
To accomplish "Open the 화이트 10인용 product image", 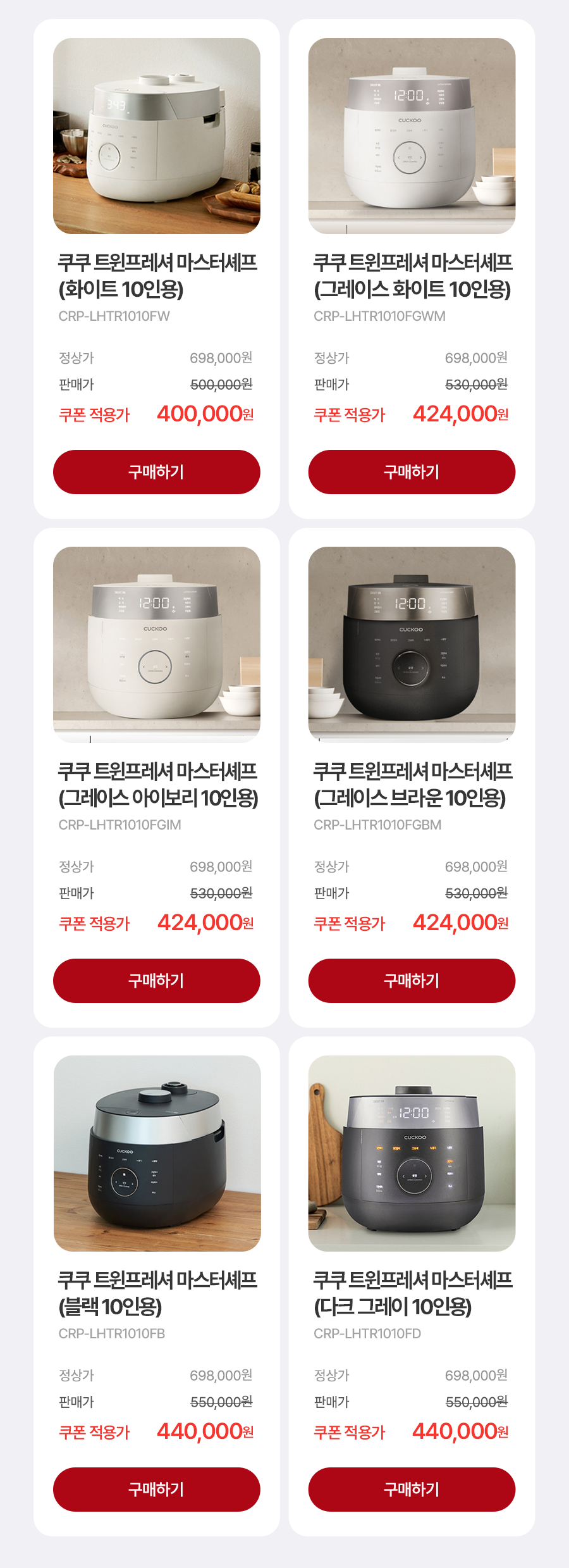I will coord(156,136).
